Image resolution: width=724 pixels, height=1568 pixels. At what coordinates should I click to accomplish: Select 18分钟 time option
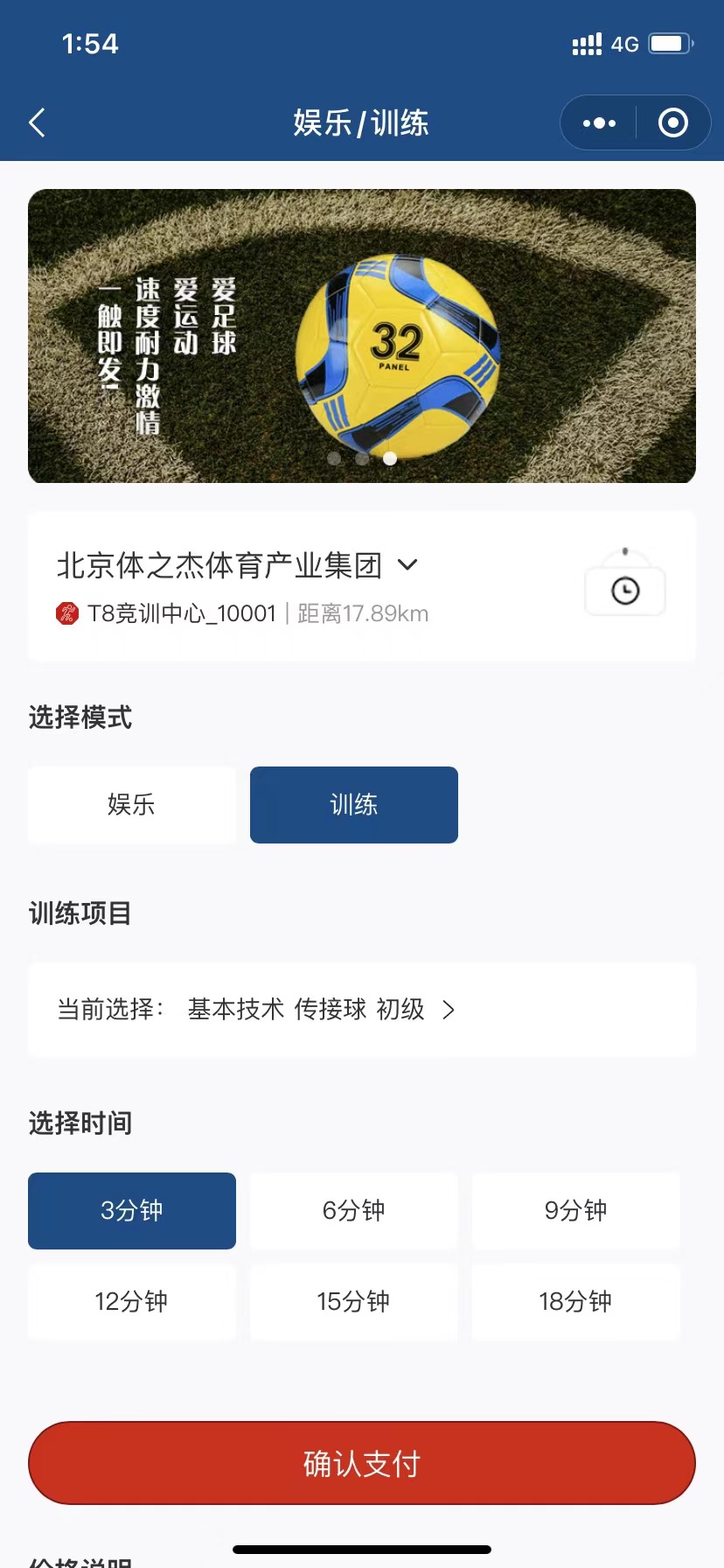click(575, 1302)
